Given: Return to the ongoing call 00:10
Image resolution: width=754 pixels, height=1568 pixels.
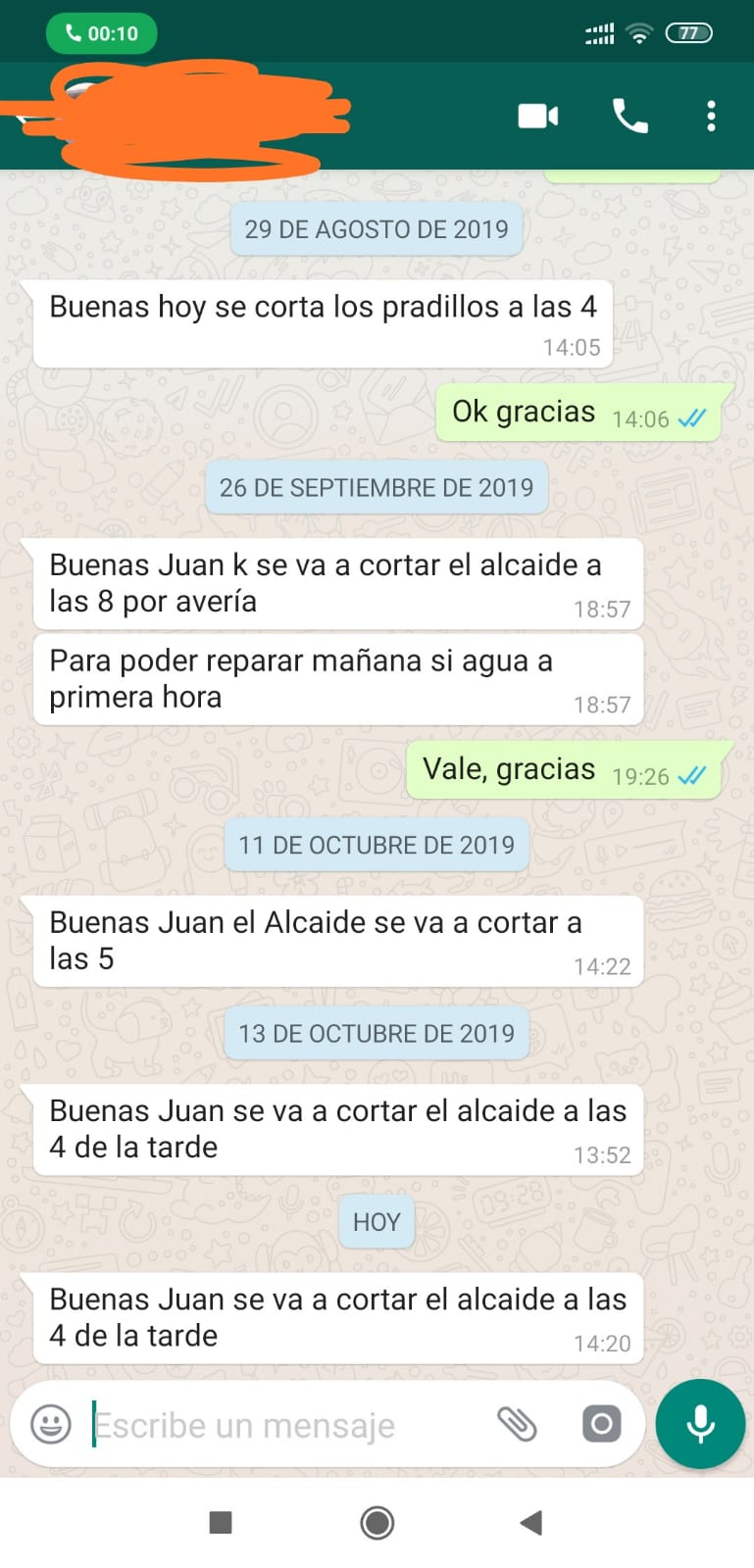Looking at the screenshot, I should point(102,33).
